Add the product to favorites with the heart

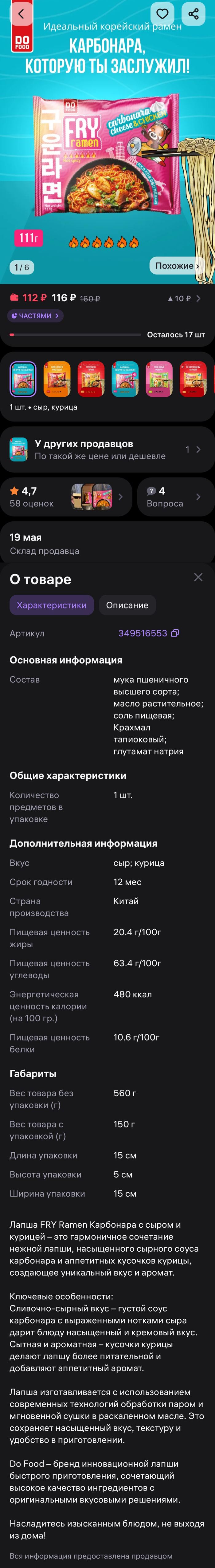click(x=162, y=14)
